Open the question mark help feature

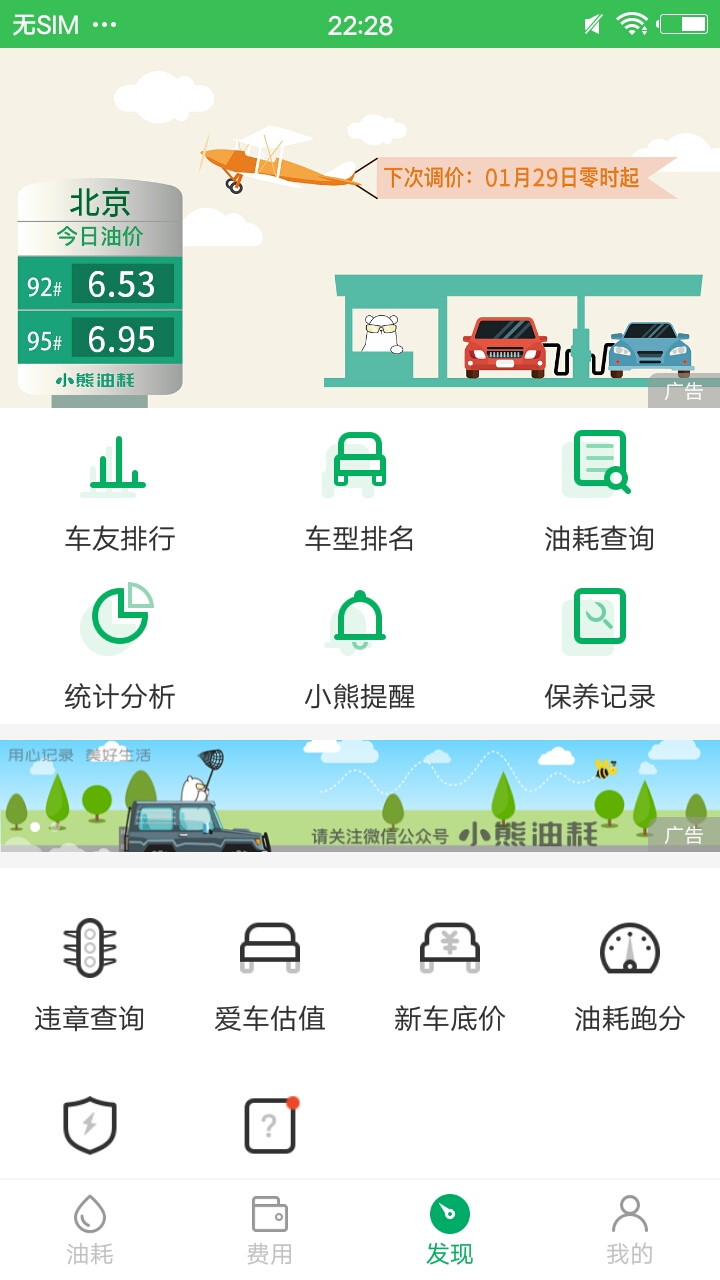[269, 1124]
